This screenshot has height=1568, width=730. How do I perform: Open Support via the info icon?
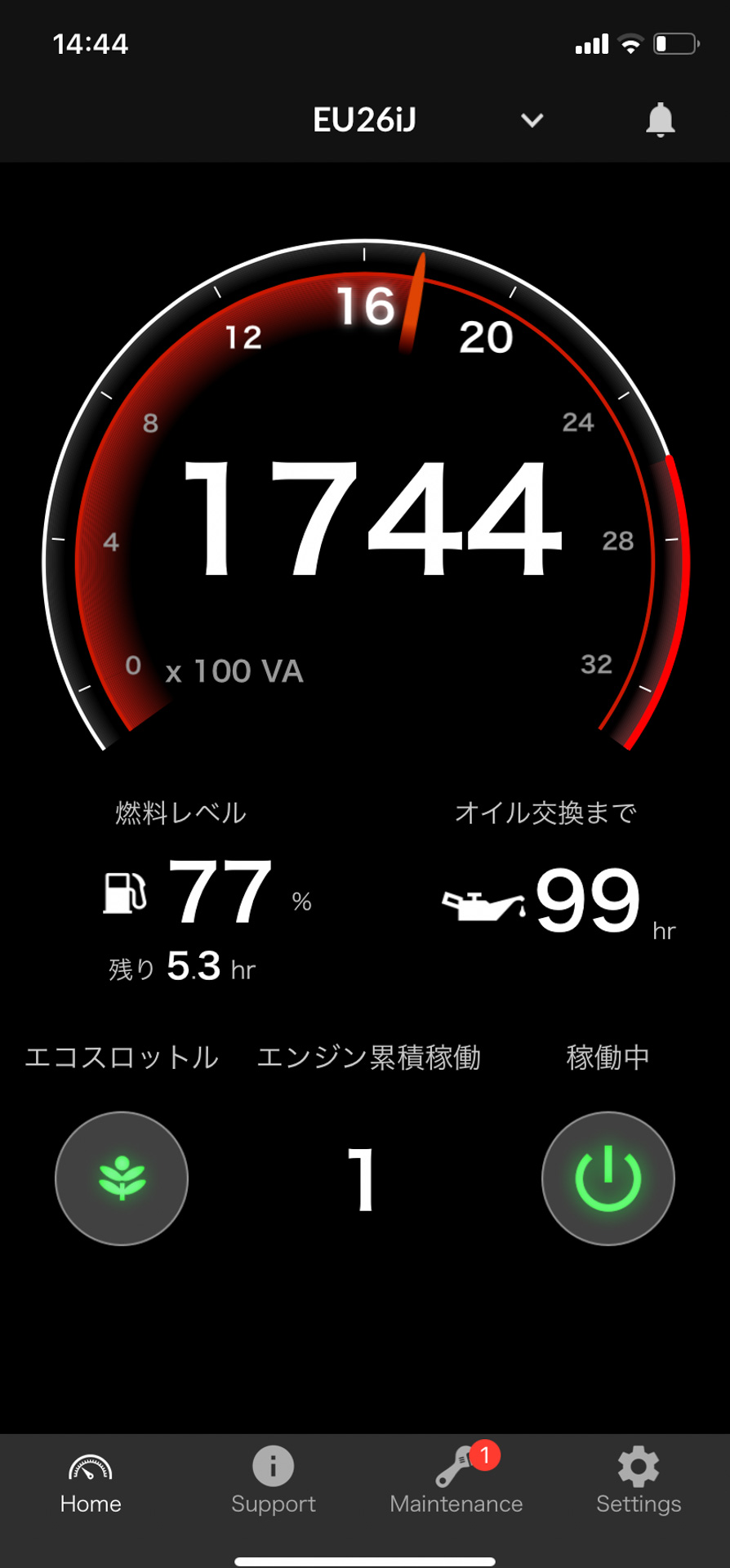tap(274, 1462)
